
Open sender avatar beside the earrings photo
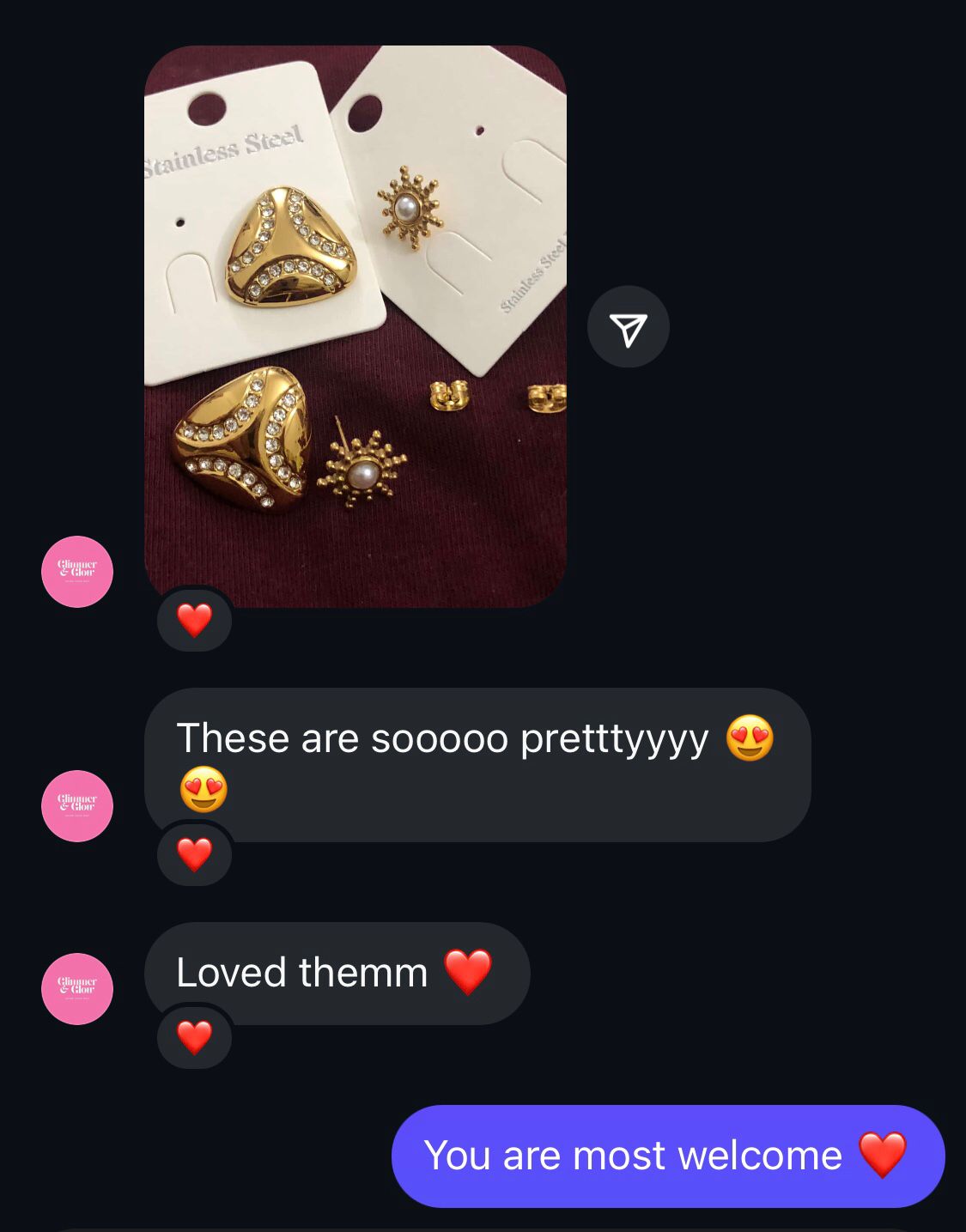coord(77,572)
